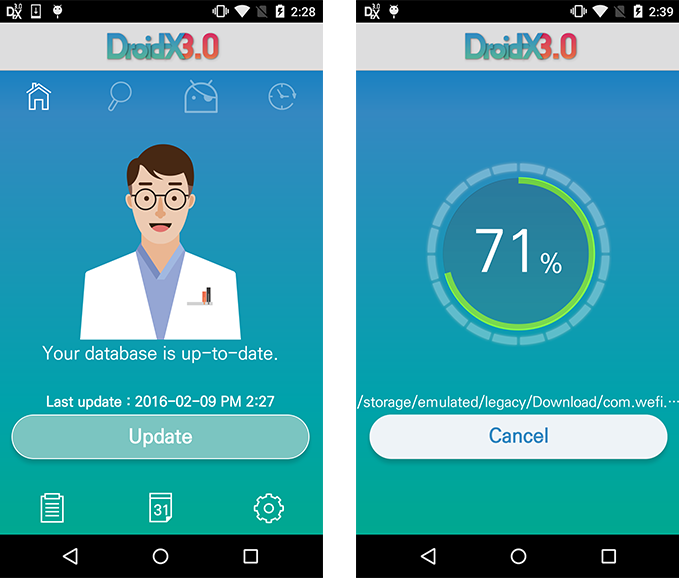Open the settings gear

[x=269, y=508]
